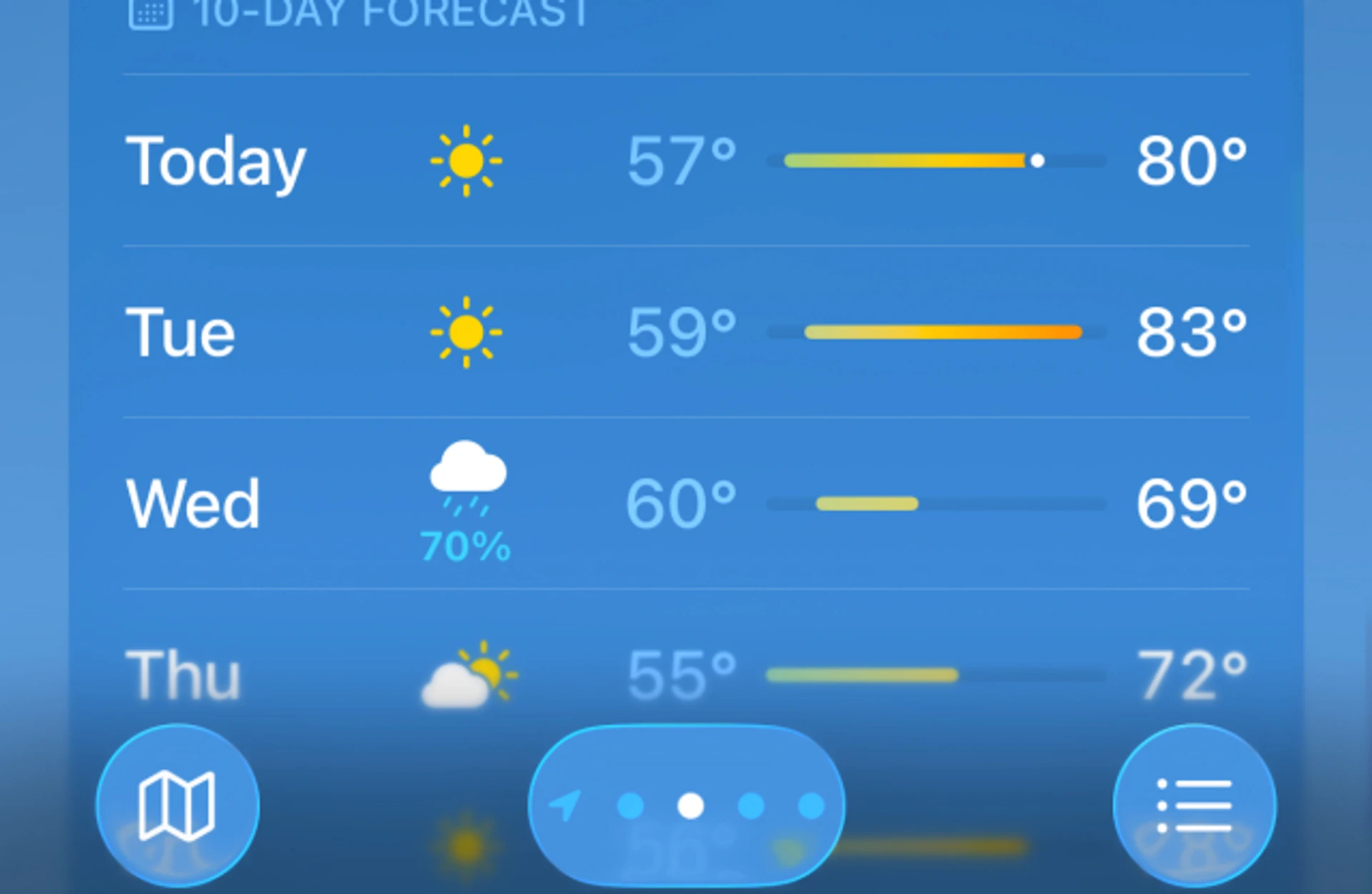This screenshot has height=894, width=1372.
Task: Open Wednesday's rainy forecast row
Action: pos(686,504)
